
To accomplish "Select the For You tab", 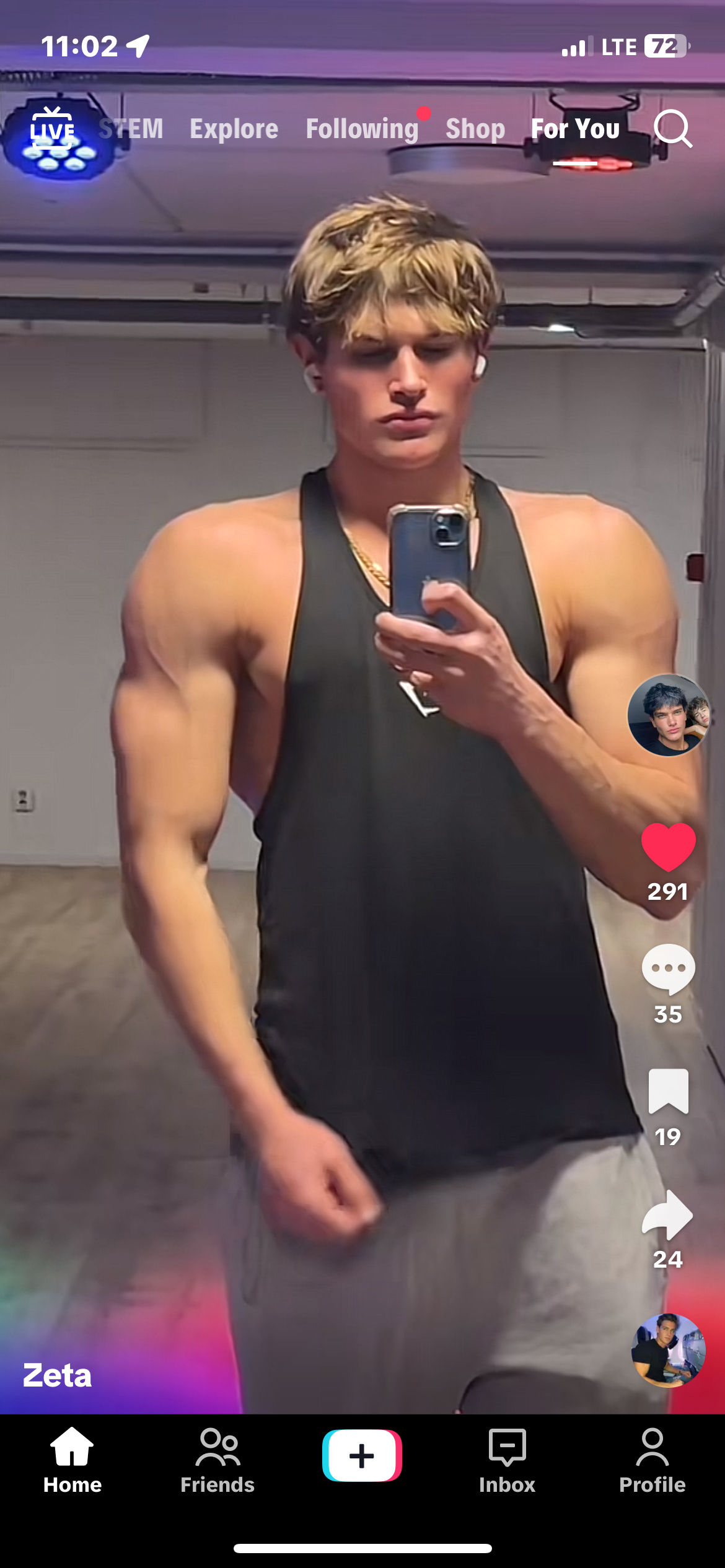I will [575, 129].
